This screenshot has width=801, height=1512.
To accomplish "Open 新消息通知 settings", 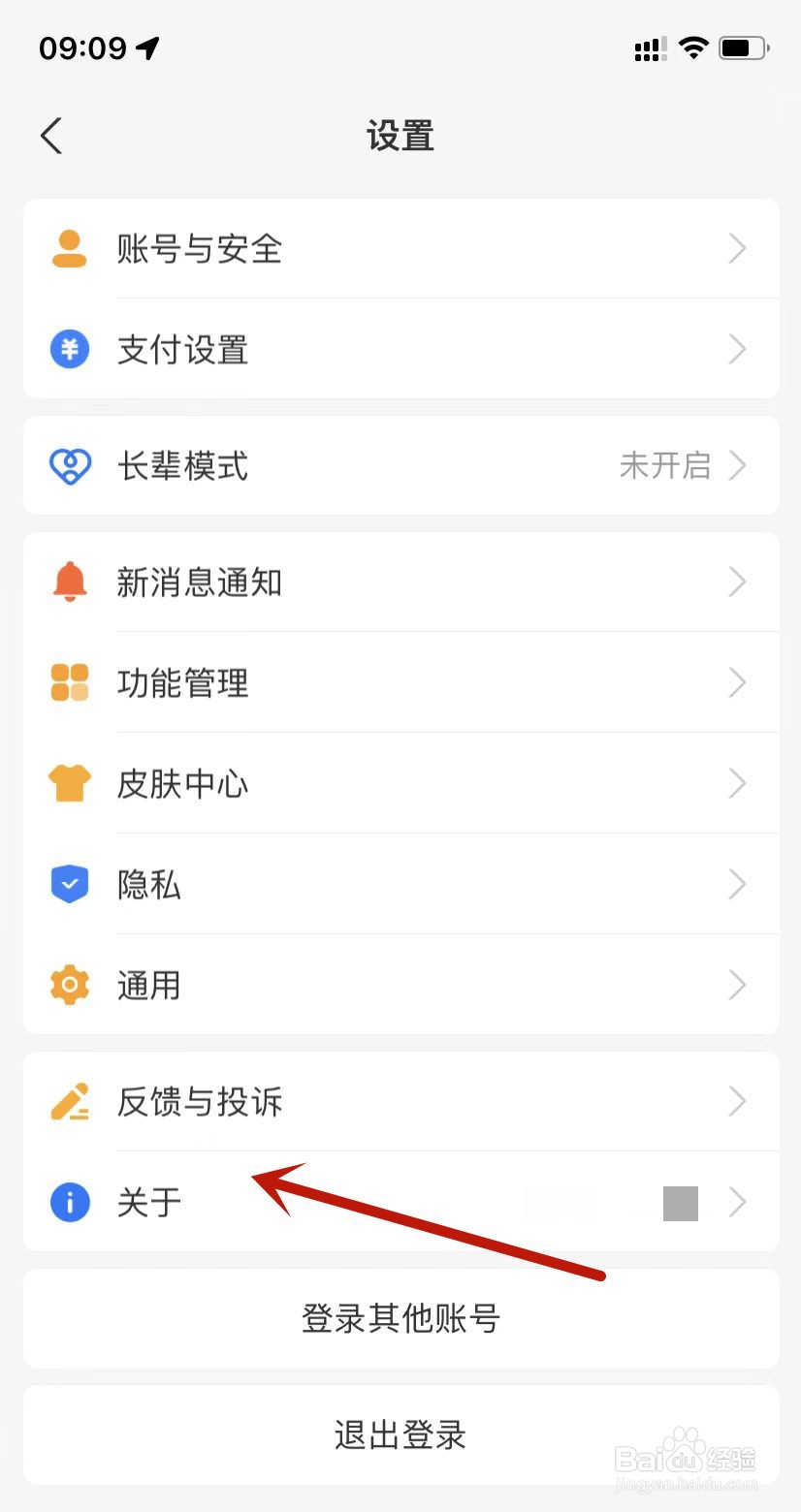I will click(400, 583).
